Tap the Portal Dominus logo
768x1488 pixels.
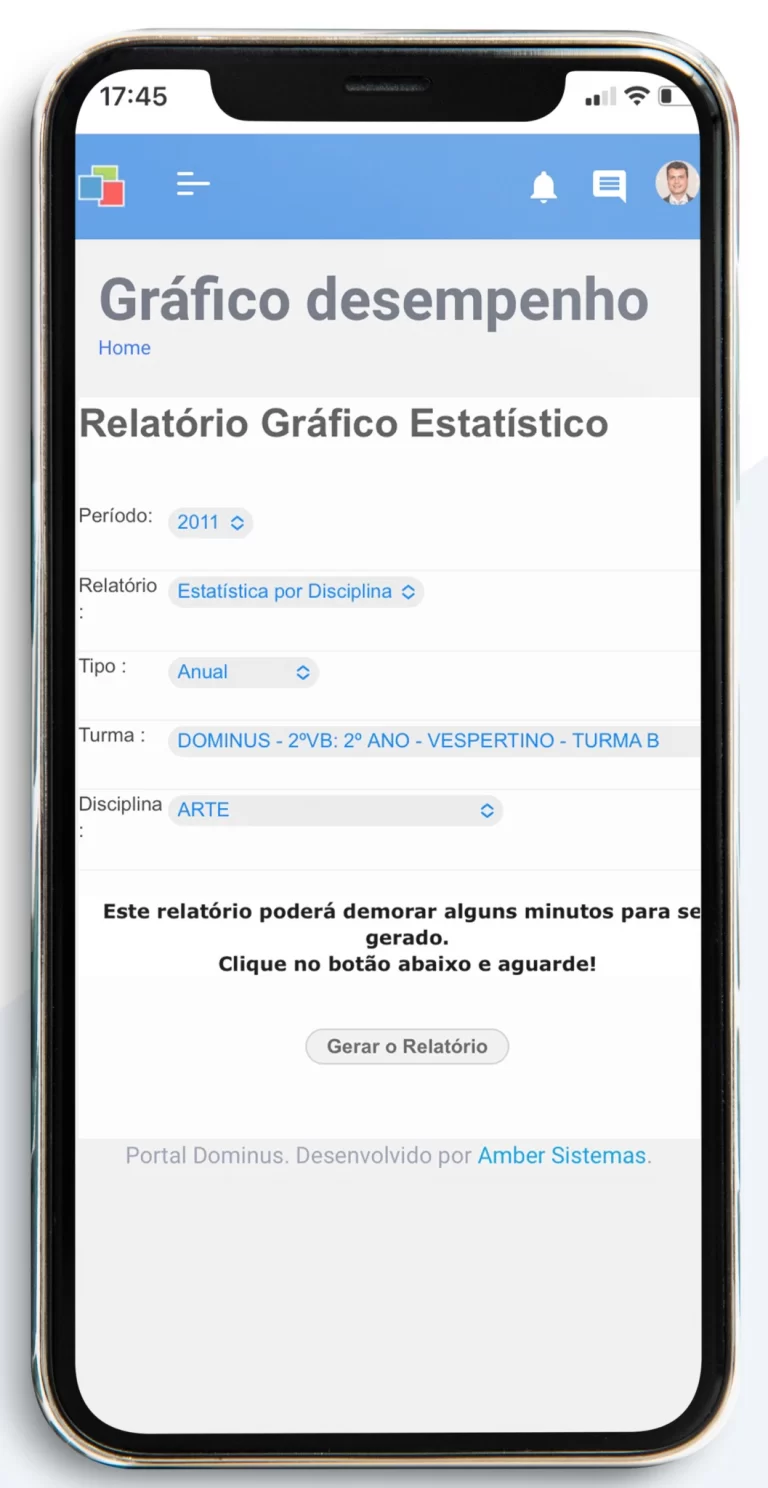click(x=102, y=185)
